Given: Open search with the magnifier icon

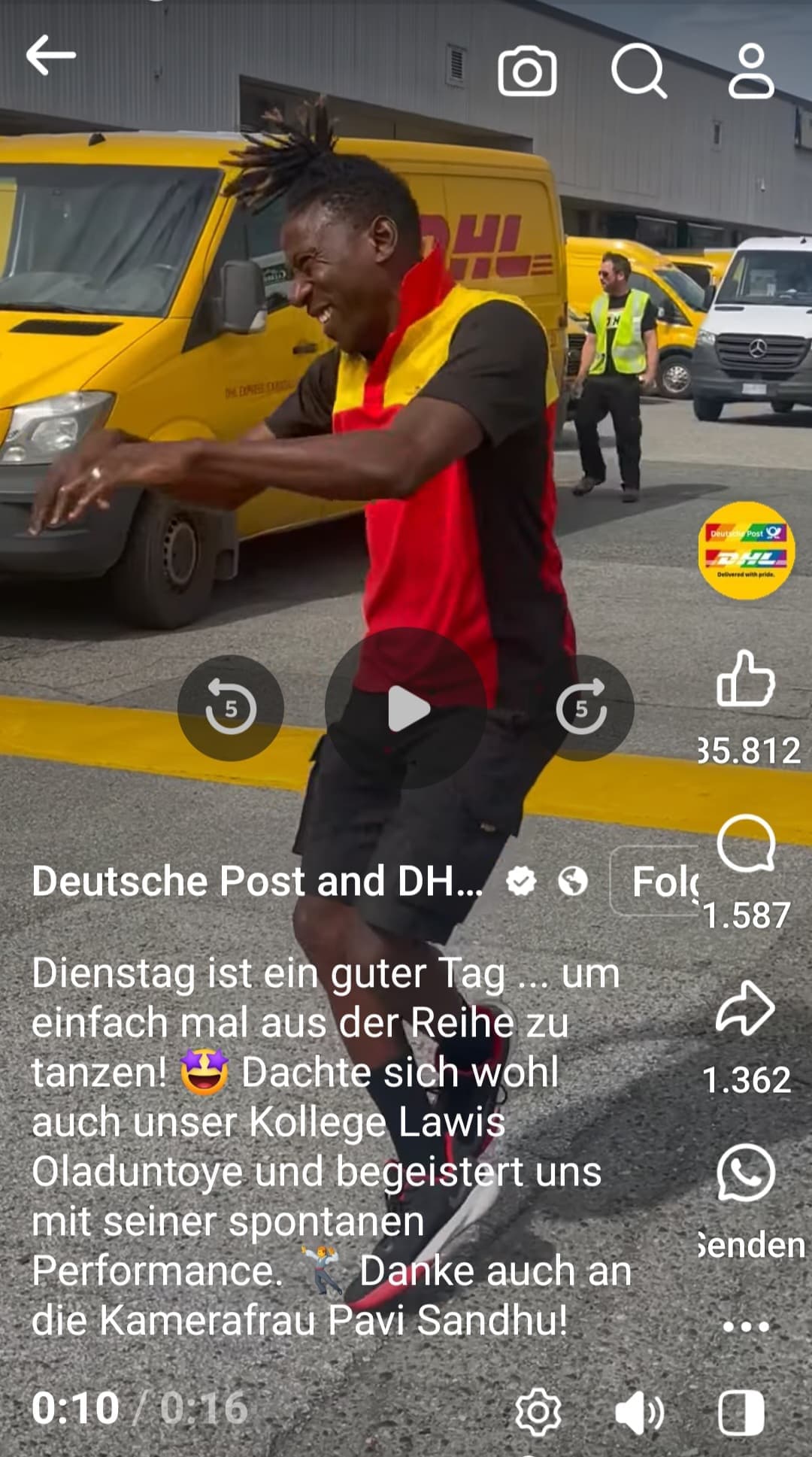Looking at the screenshot, I should tap(638, 72).
